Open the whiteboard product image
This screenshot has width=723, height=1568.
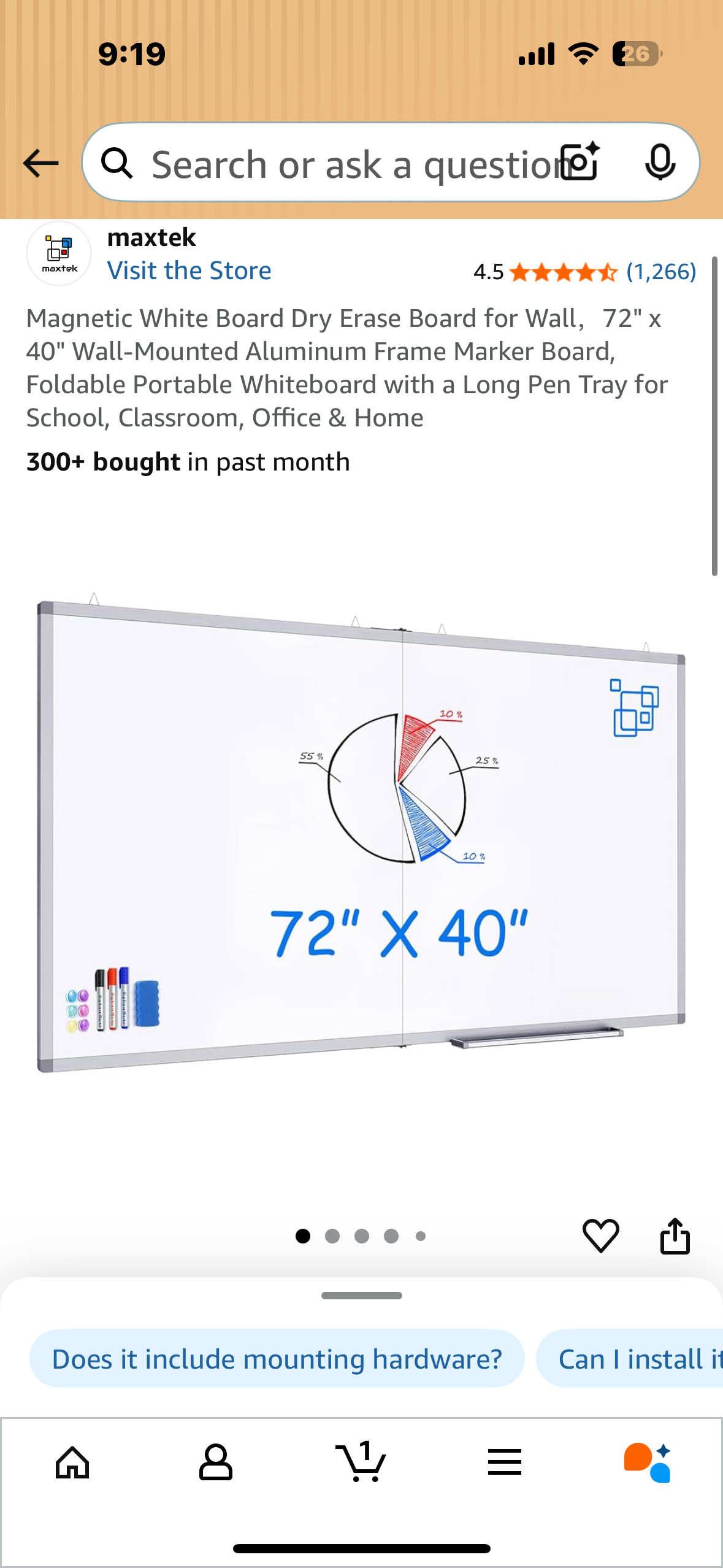[361, 834]
